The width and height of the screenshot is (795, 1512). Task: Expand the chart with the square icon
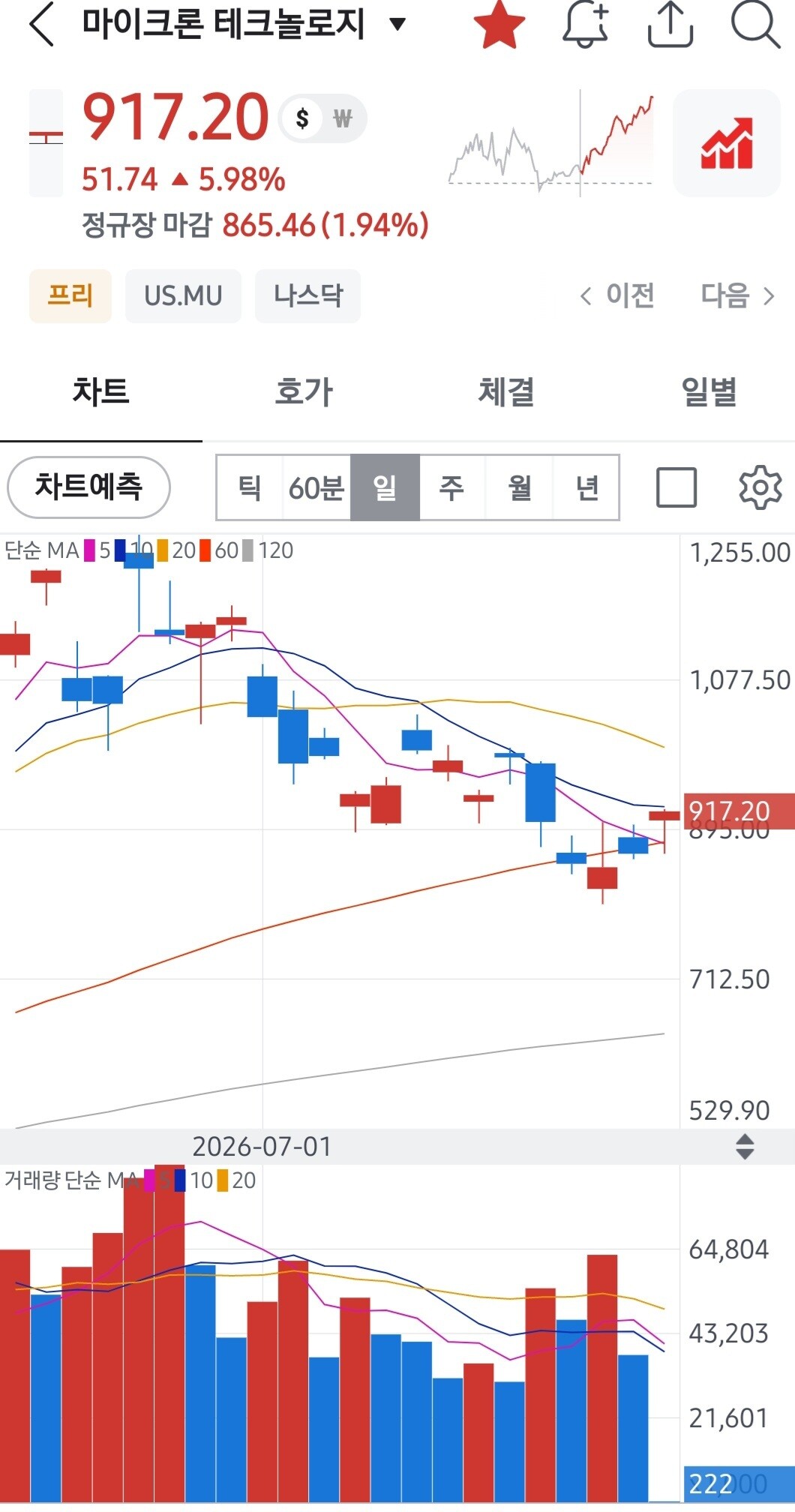pos(676,487)
